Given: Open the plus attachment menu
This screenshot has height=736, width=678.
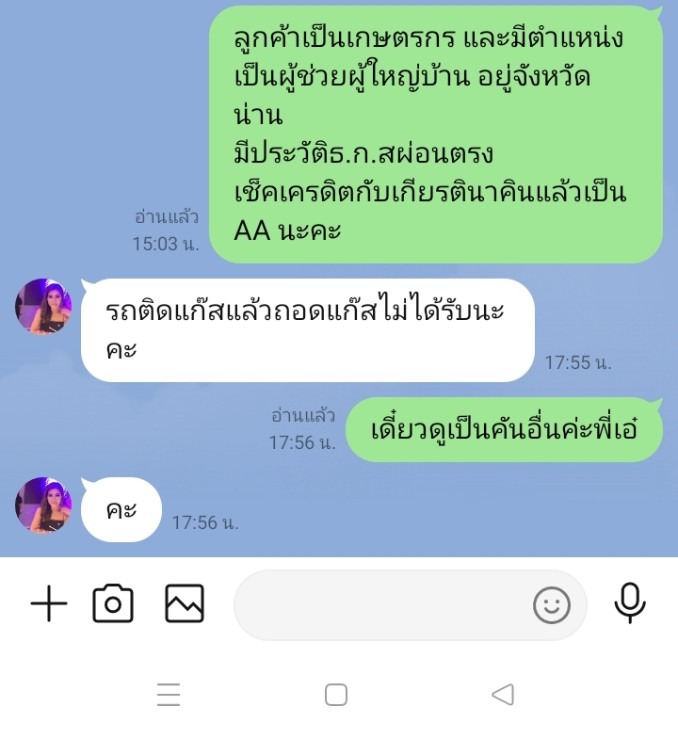Looking at the screenshot, I should [48, 604].
